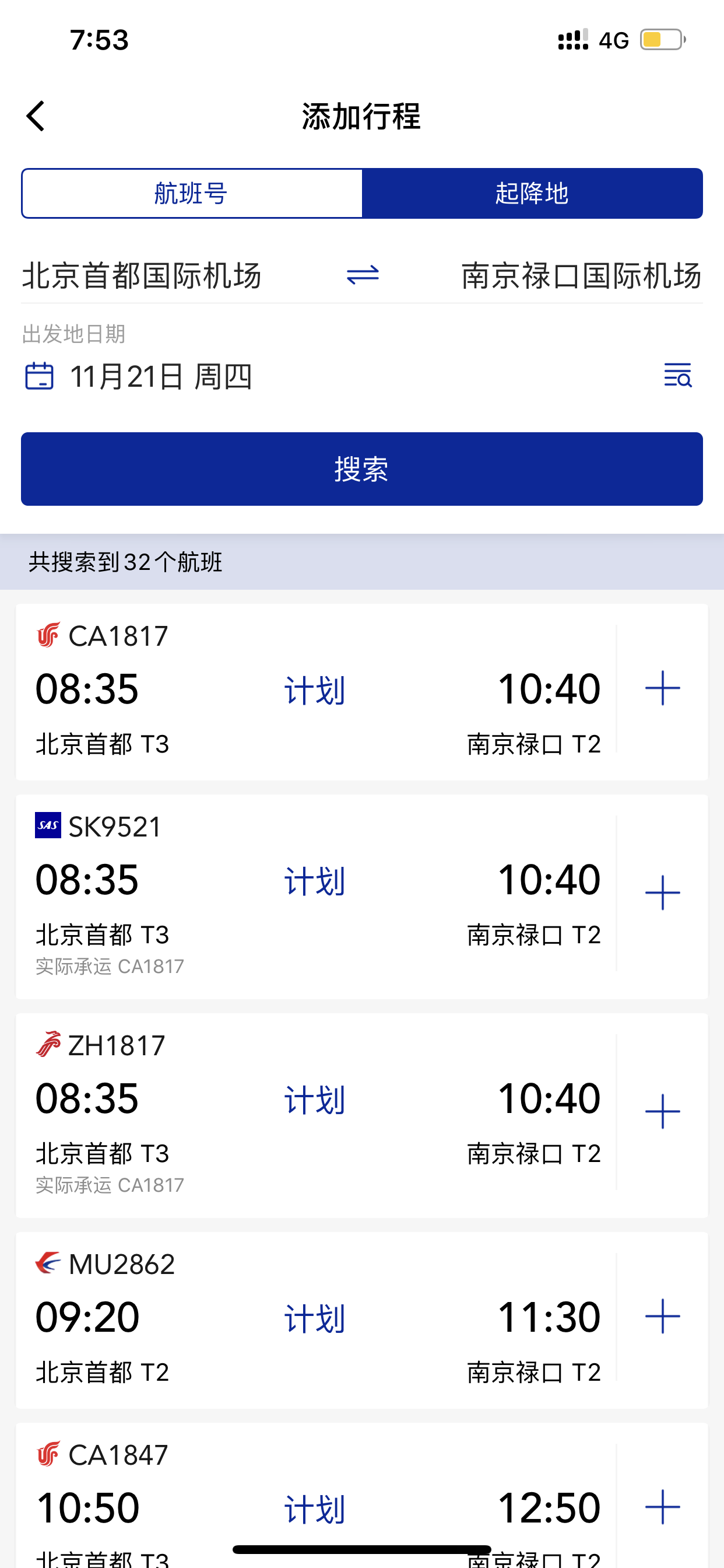Add flight CA1847 with the plus icon
The image size is (724, 1568).
click(x=663, y=1507)
